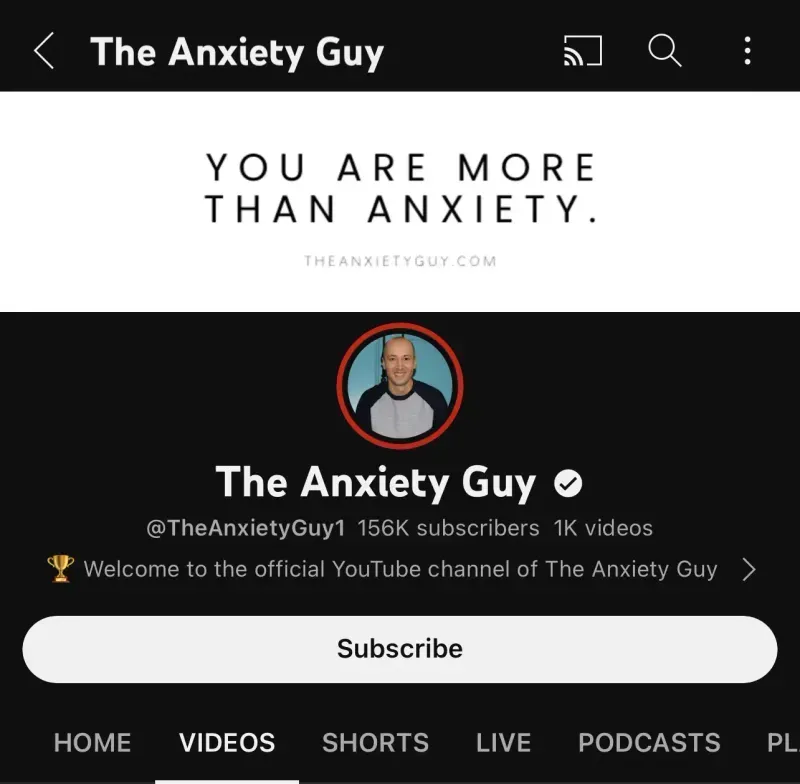Image resolution: width=800 pixels, height=784 pixels.
Task: Select the Videos tab
Action: click(227, 742)
